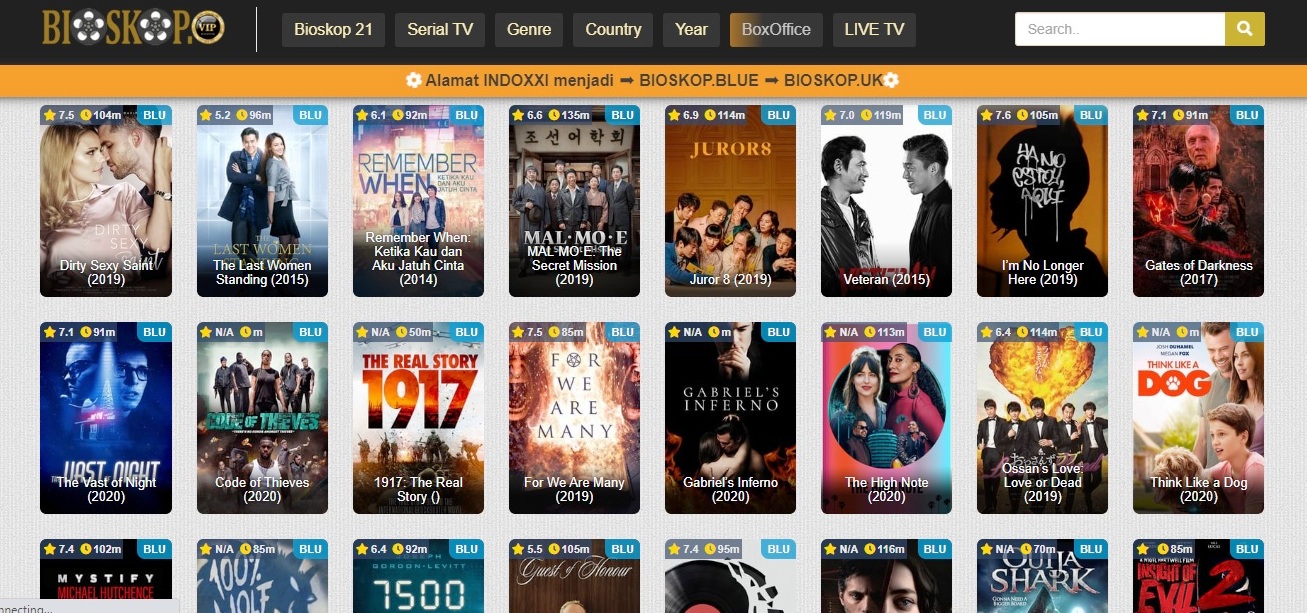This screenshot has width=1307, height=613.
Task: Open MAL·MO·E: The Secret Mission card
Action: 574,200
